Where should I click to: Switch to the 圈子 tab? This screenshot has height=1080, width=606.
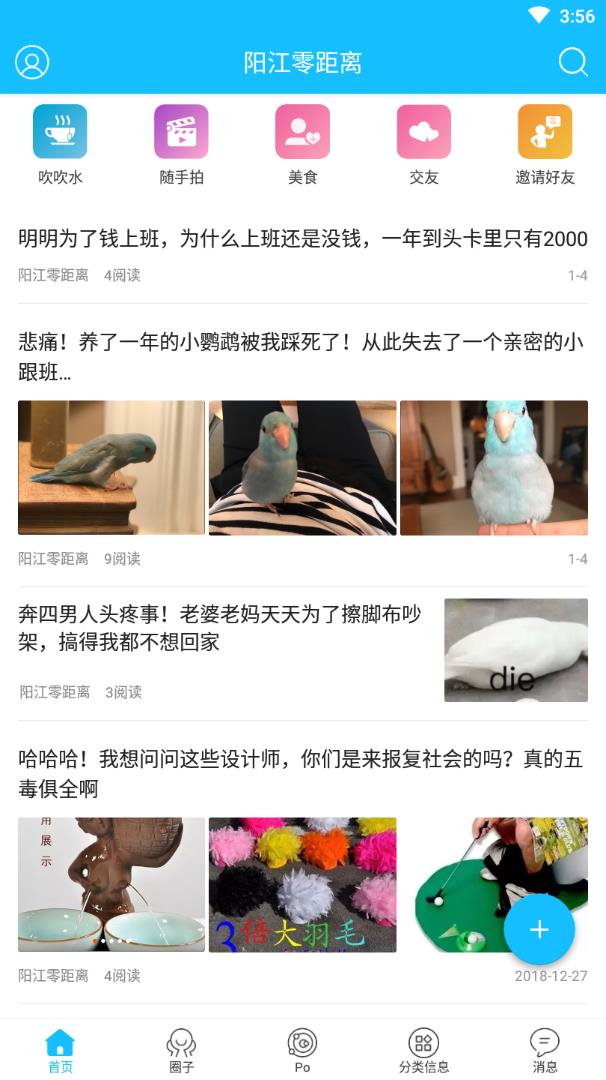point(181,1050)
